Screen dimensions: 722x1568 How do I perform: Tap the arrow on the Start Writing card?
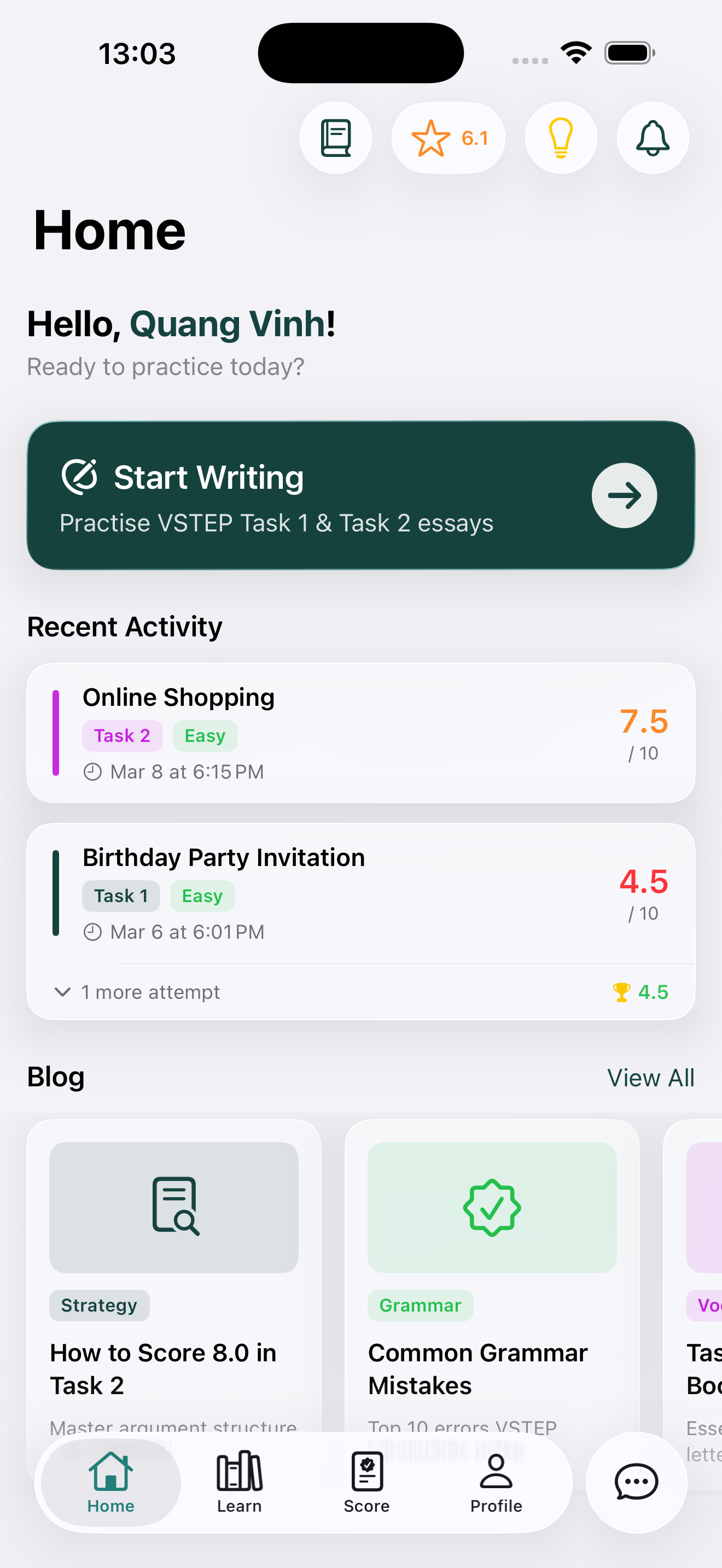[x=624, y=495]
